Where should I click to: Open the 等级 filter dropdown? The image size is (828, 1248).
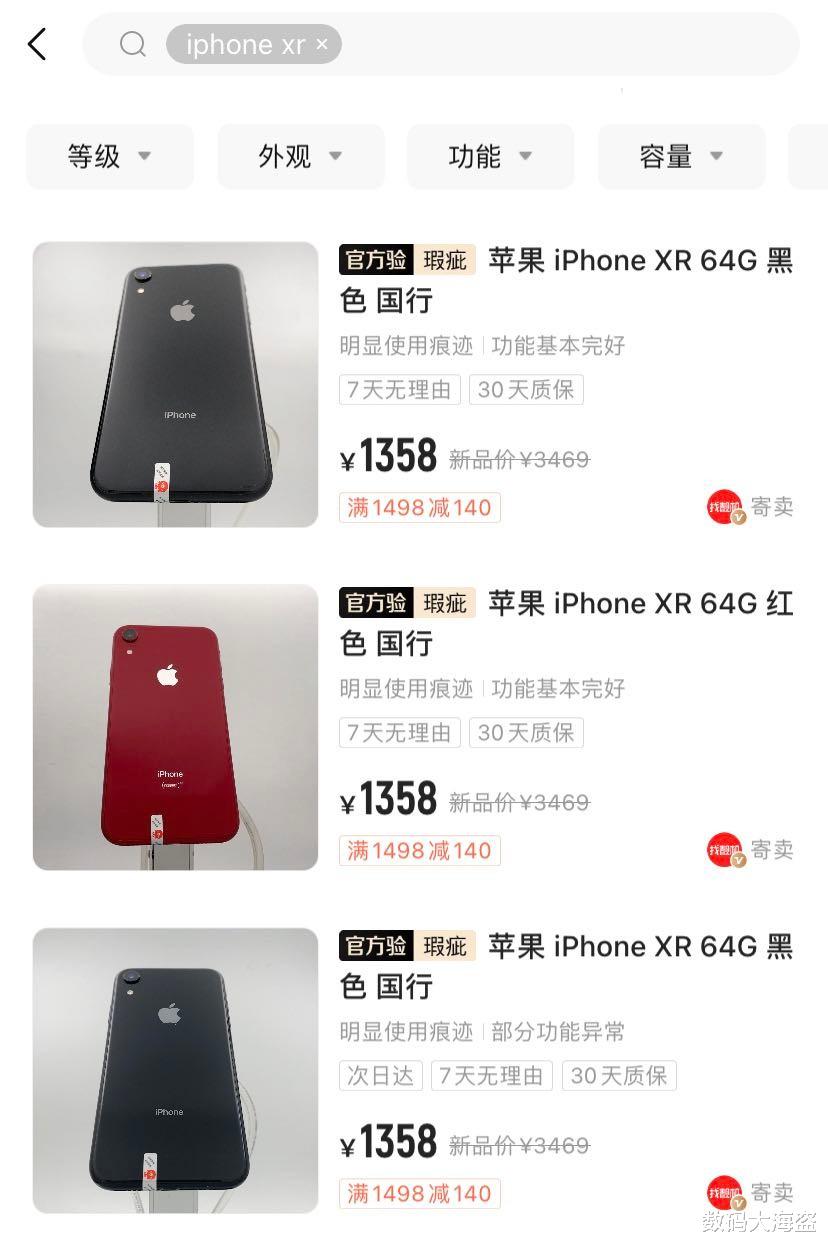coord(110,156)
